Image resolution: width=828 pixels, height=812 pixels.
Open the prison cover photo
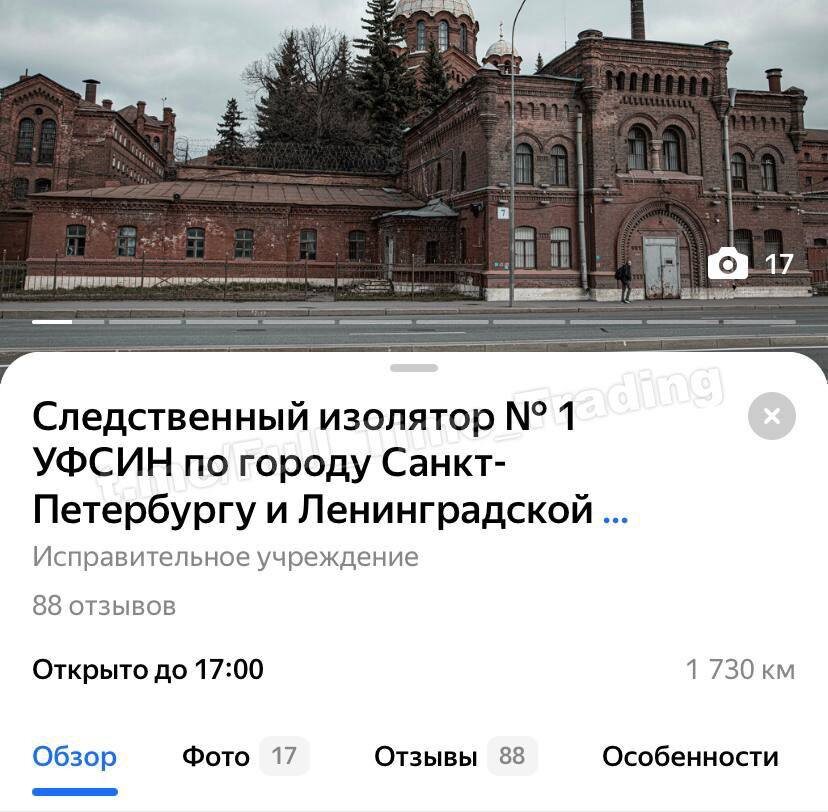[x=414, y=174]
